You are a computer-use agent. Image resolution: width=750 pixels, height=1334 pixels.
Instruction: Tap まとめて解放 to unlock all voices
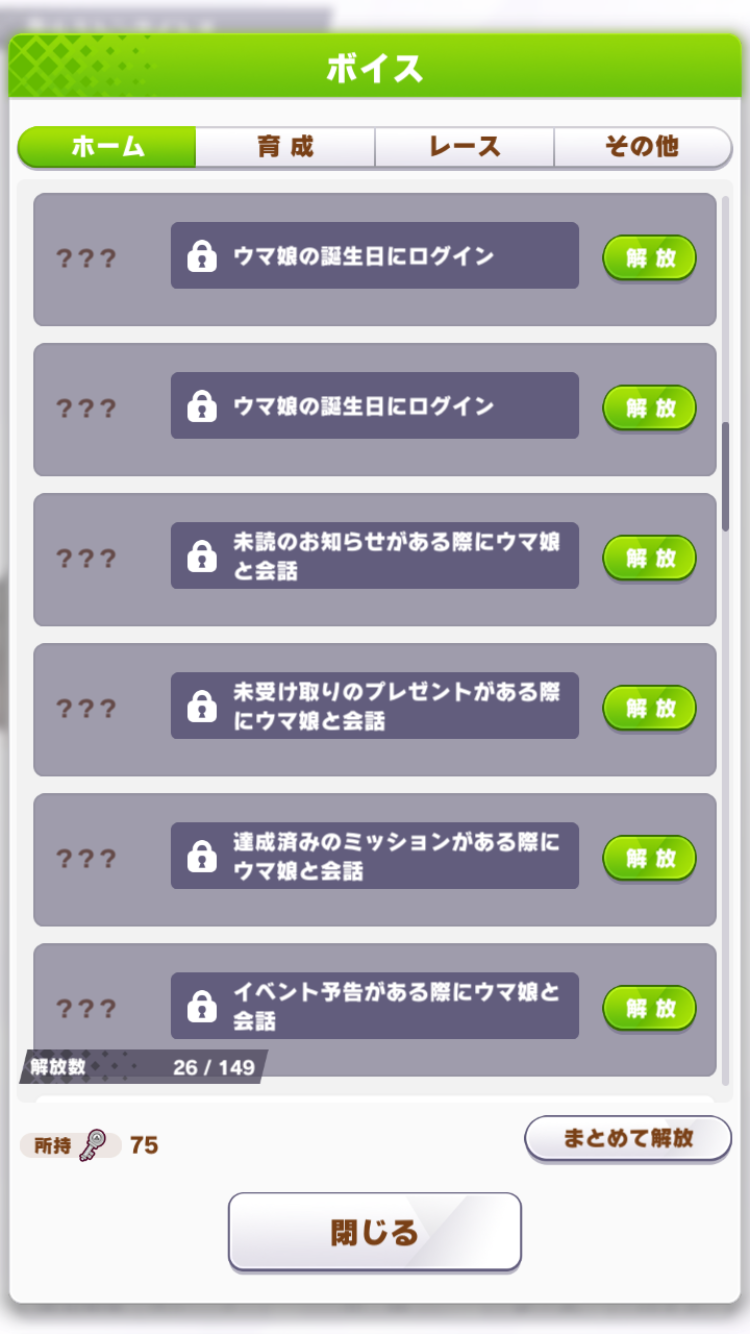point(628,1138)
